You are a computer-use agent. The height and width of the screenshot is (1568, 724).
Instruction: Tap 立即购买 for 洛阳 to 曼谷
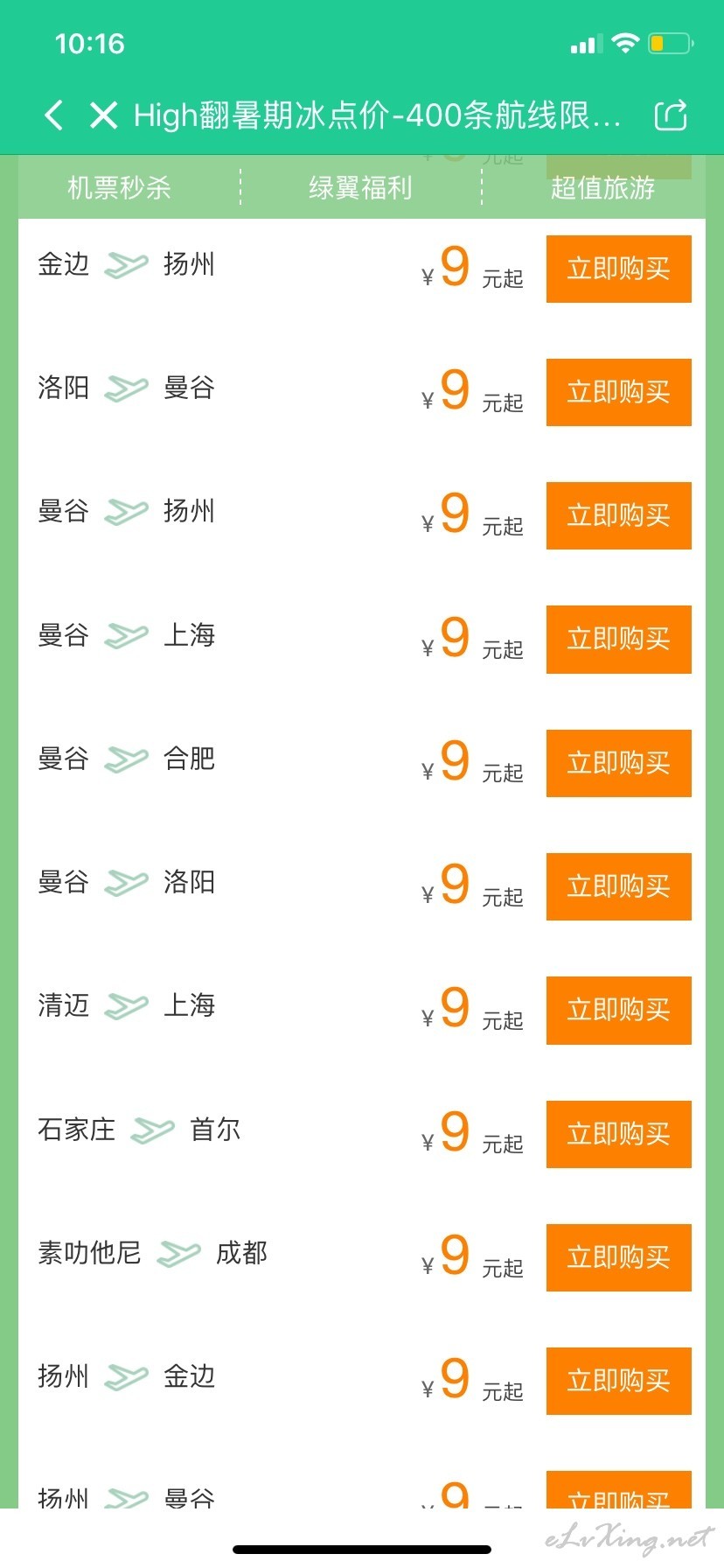coord(618,392)
